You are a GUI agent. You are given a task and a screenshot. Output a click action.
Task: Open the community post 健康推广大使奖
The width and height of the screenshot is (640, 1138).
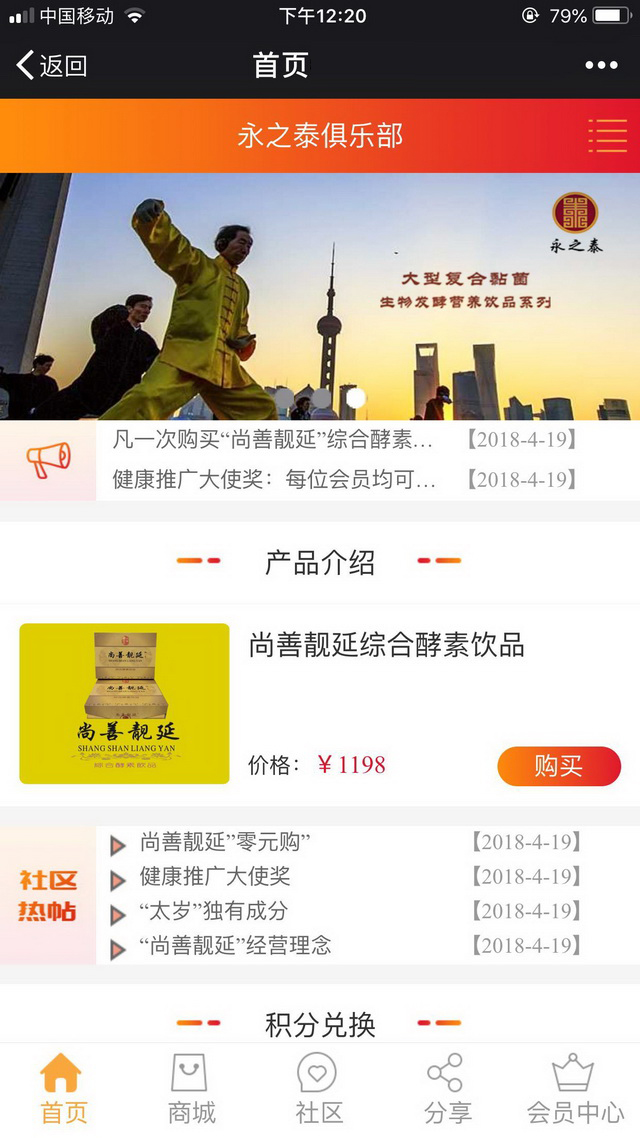[x=215, y=877]
